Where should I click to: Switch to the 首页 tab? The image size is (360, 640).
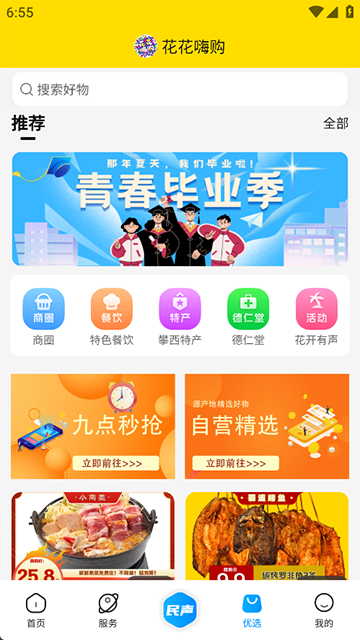point(36,611)
